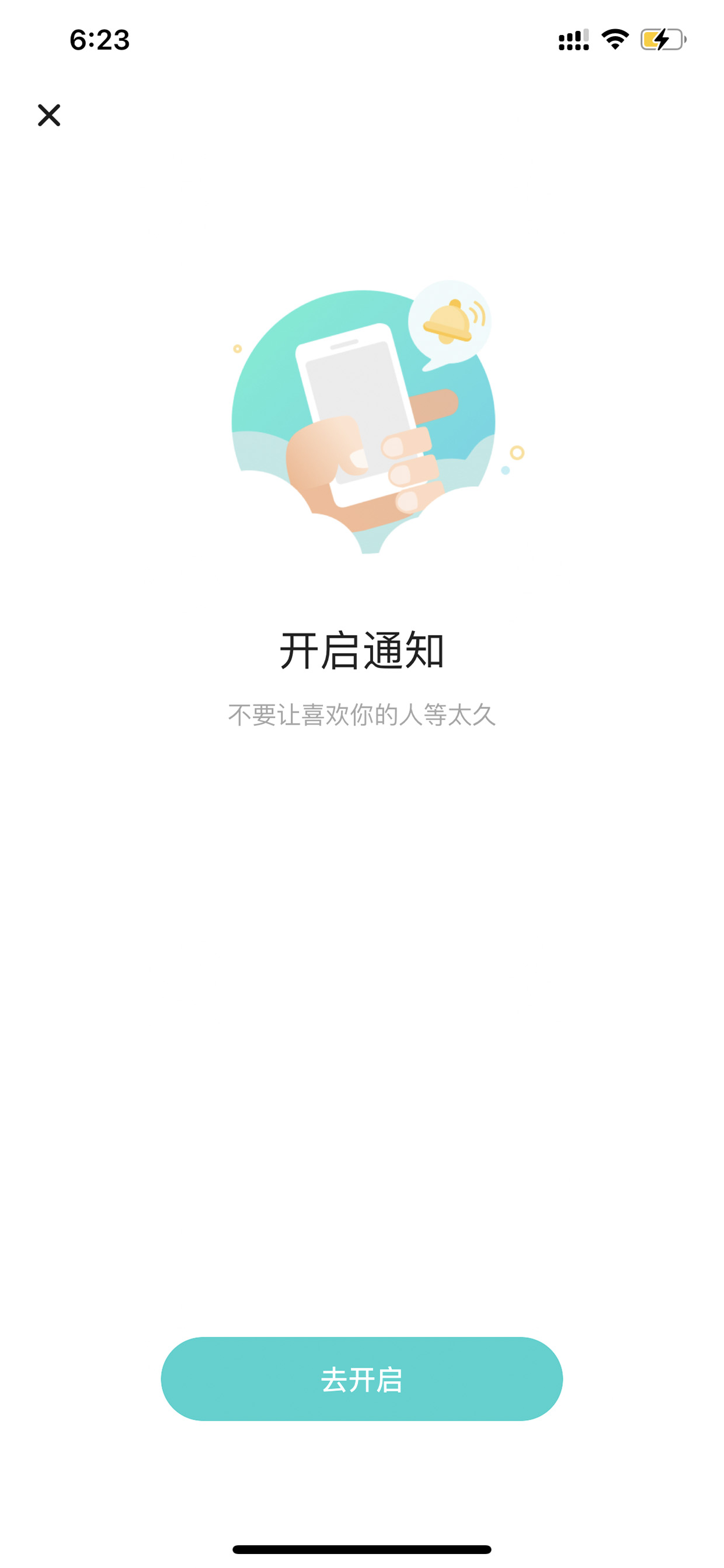Viewport: 724px width, 1568px height.
Task: Tap the 去开启 button to enable notifications
Action: pyautogui.click(x=362, y=1379)
